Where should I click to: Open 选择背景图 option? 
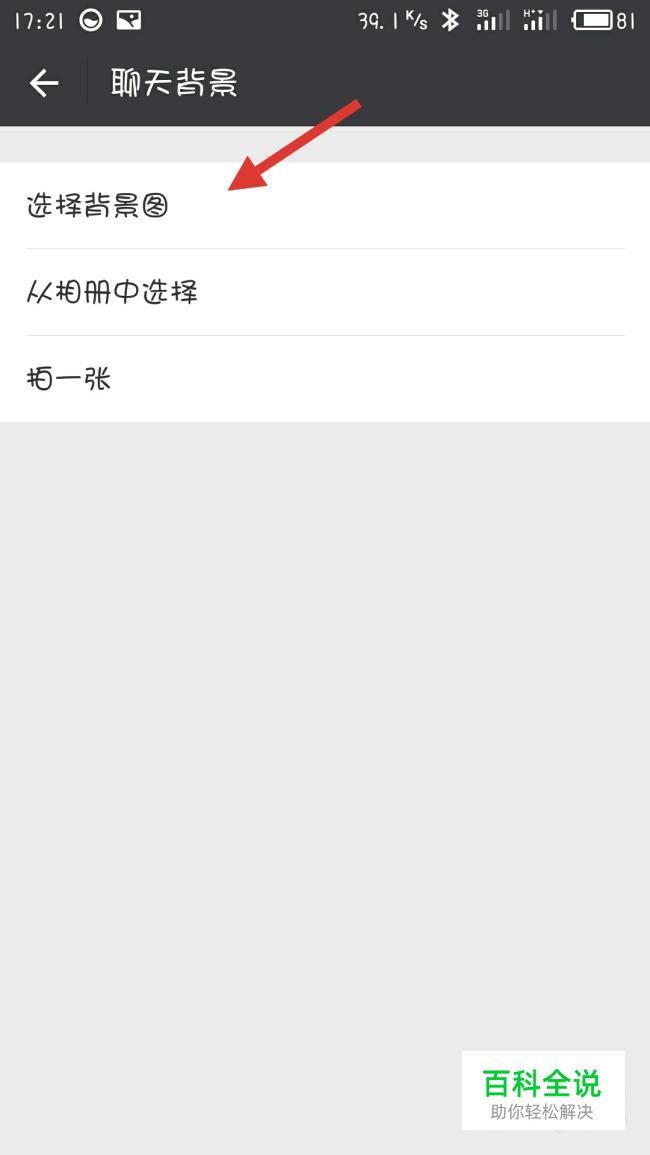coord(325,206)
